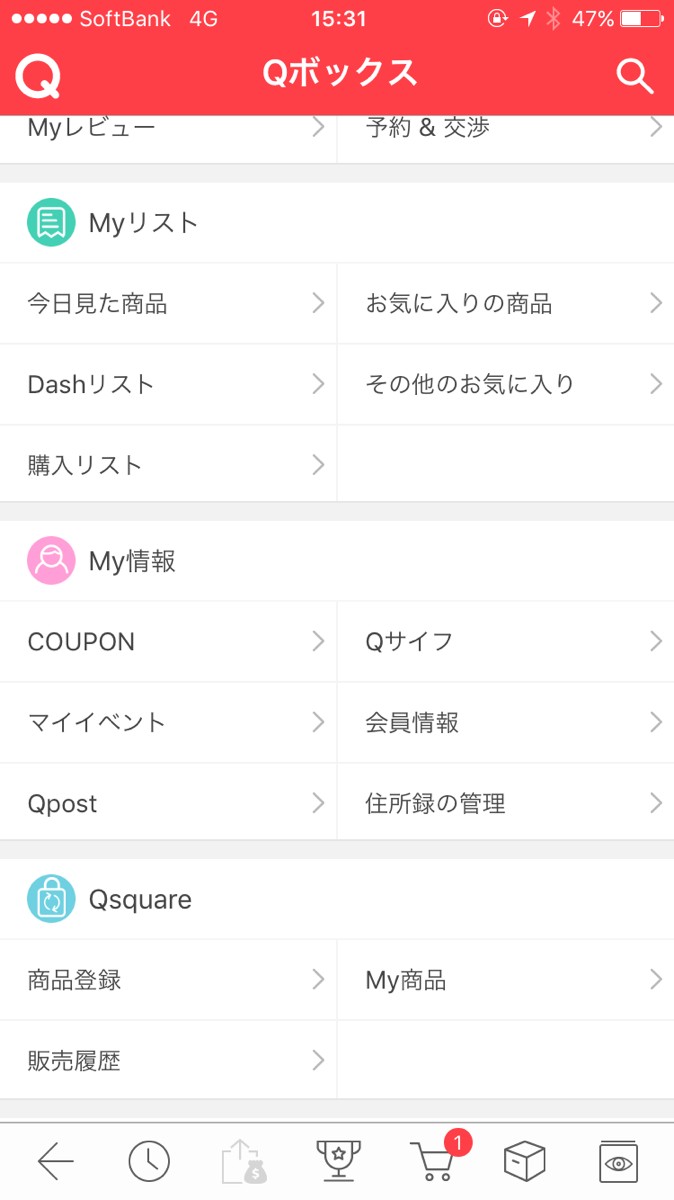Open COUPON section
The image size is (674, 1200).
[168, 641]
